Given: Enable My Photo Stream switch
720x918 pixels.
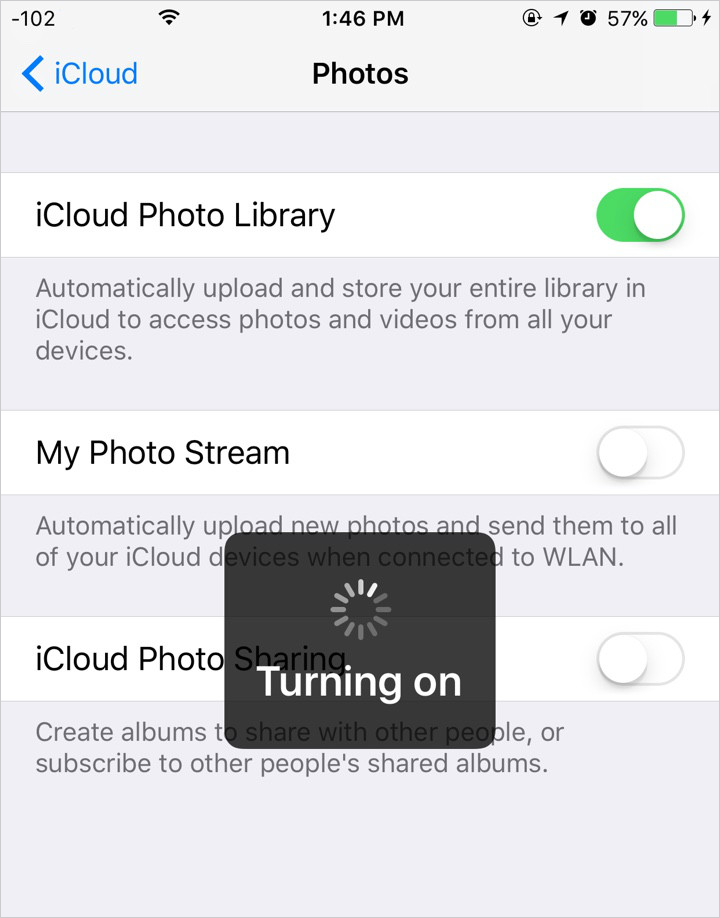Looking at the screenshot, I should (640, 453).
